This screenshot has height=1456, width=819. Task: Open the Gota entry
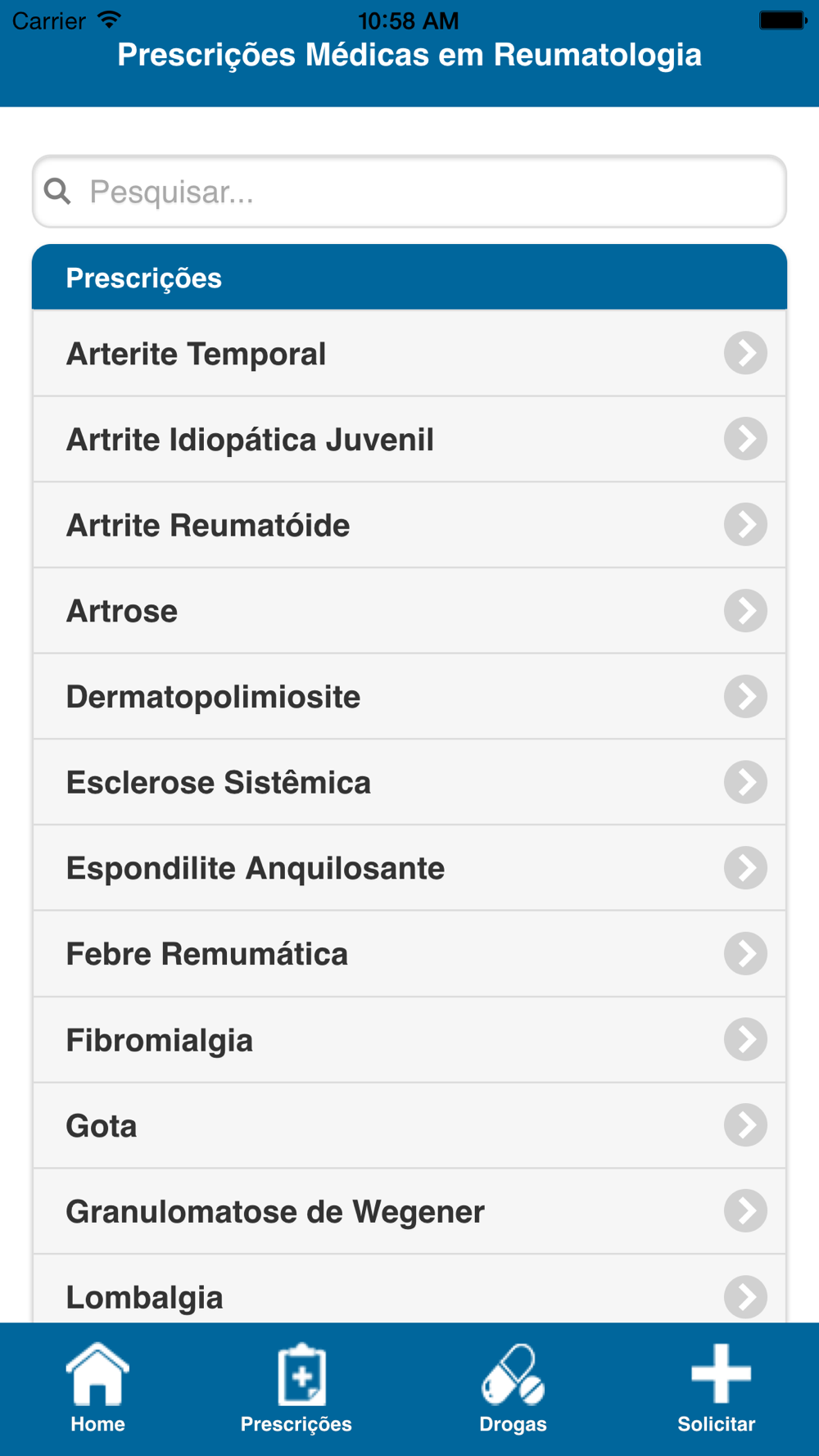click(x=409, y=1126)
